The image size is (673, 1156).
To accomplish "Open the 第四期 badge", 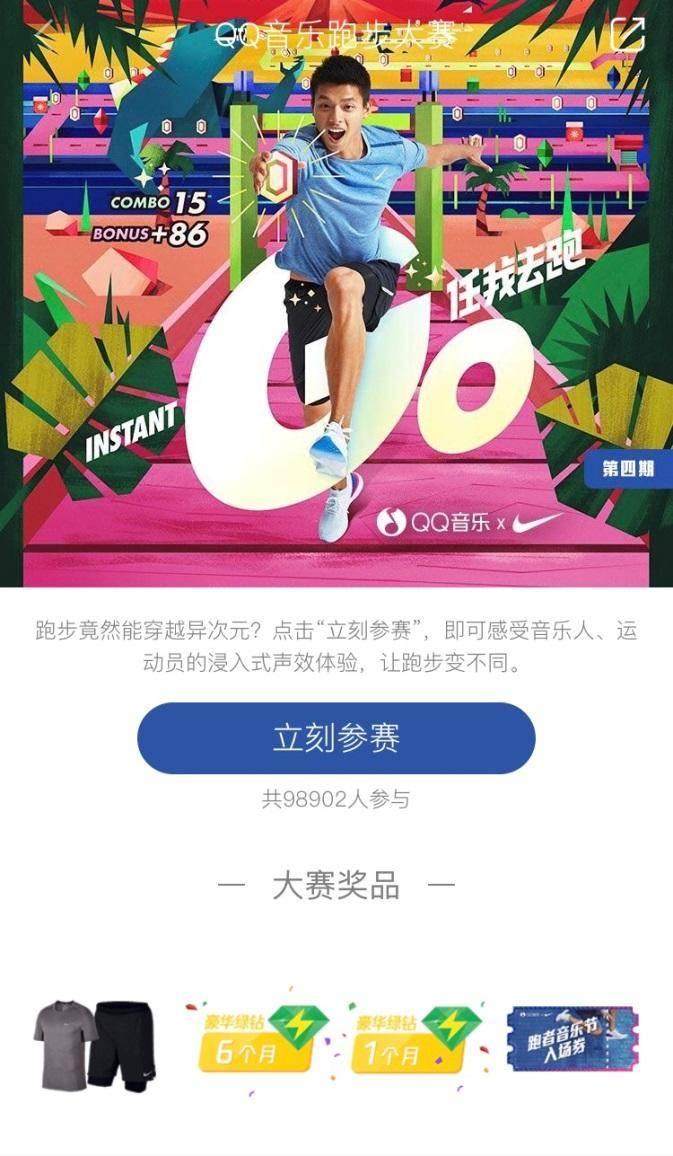I will 628,468.
